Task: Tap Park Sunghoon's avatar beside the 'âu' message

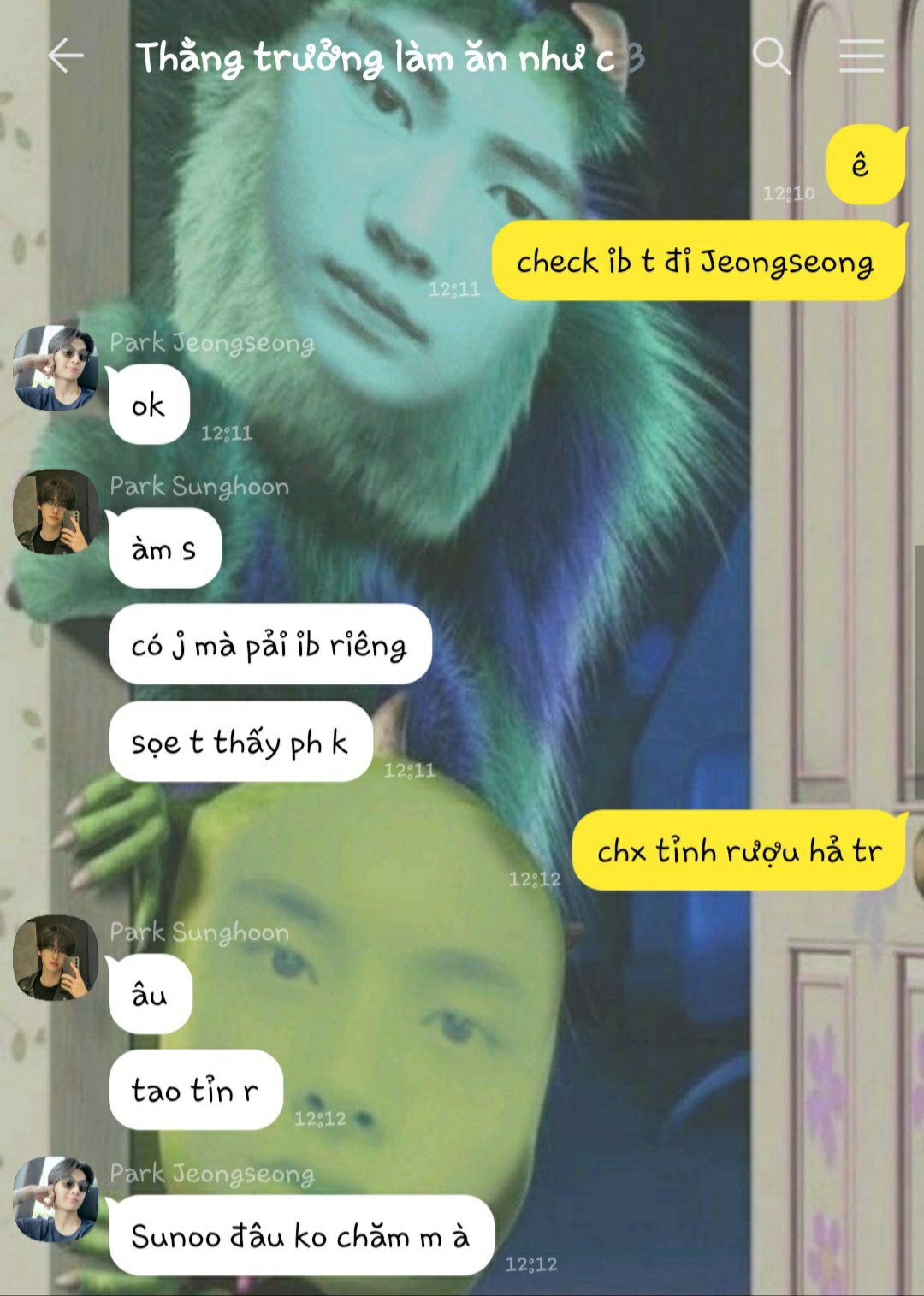Action: (x=56, y=957)
